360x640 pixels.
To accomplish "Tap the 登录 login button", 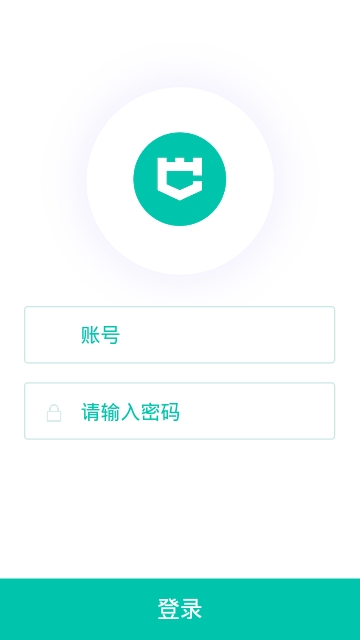I will (180, 609).
